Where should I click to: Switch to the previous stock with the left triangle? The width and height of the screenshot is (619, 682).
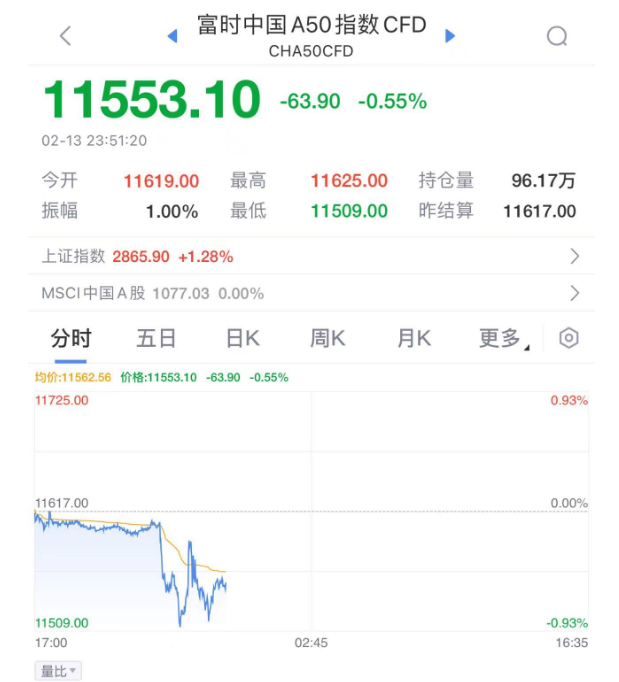pos(172,36)
